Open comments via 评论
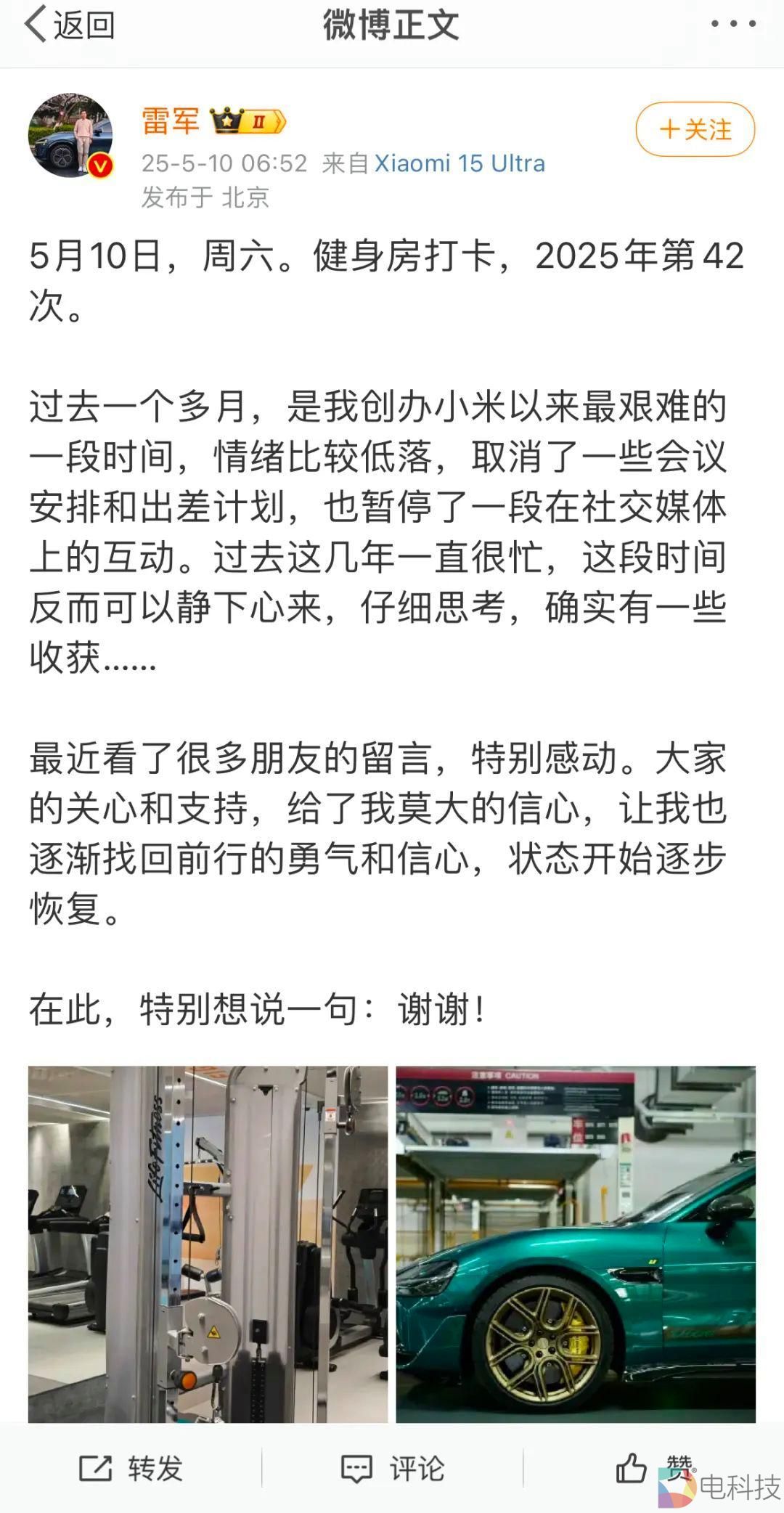This screenshot has height=1513, width=784. [392, 1468]
